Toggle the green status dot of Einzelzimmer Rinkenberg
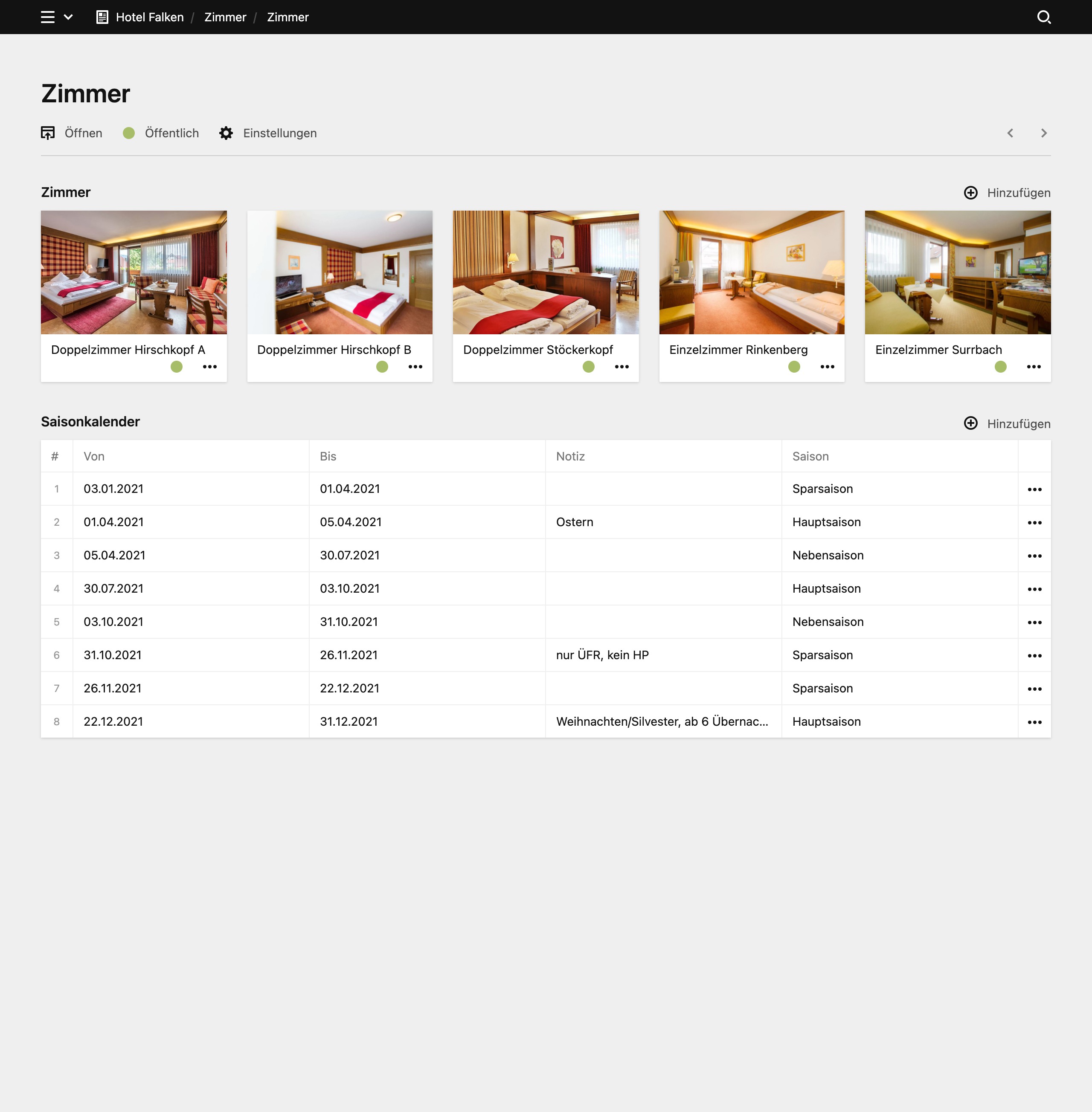The height and width of the screenshot is (1112, 1092). click(794, 366)
